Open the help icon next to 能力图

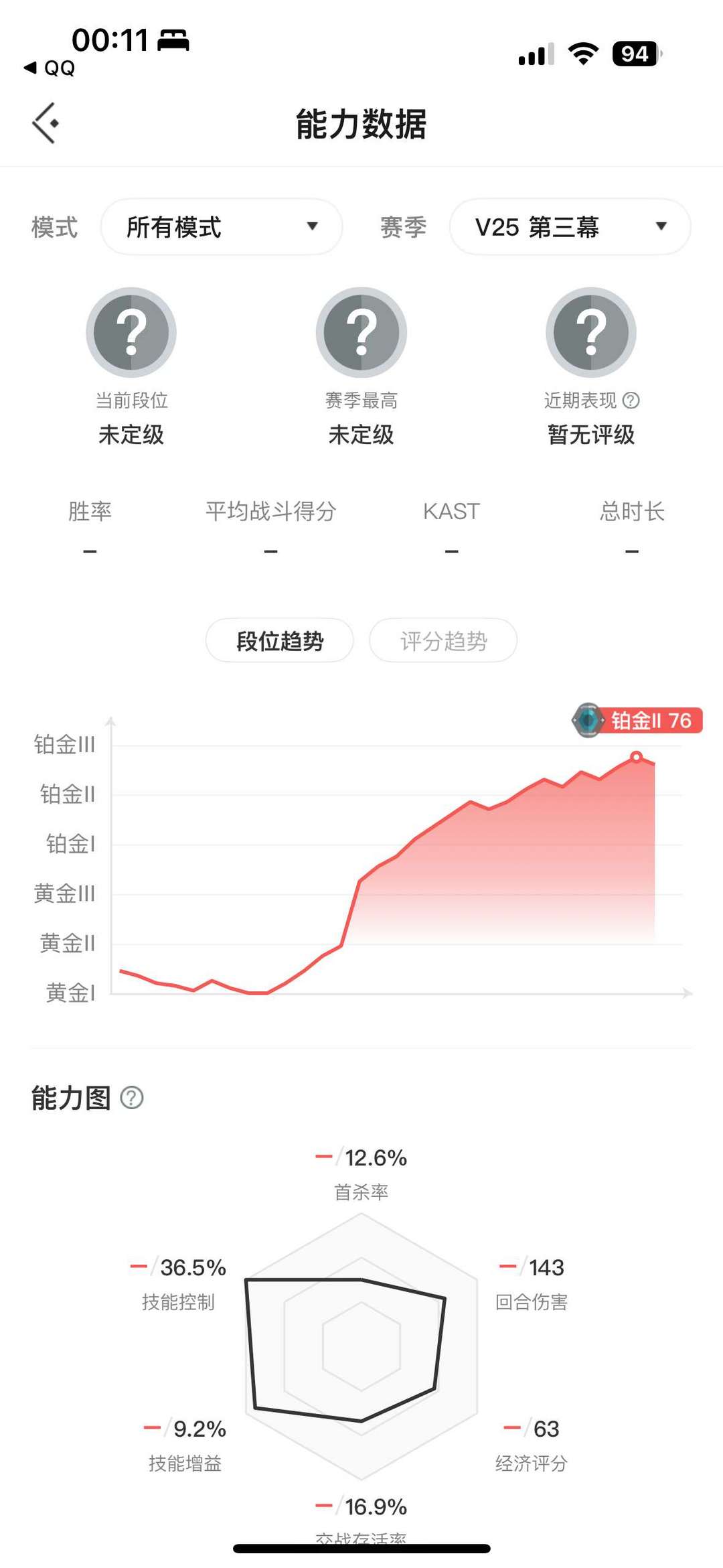(x=132, y=1098)
